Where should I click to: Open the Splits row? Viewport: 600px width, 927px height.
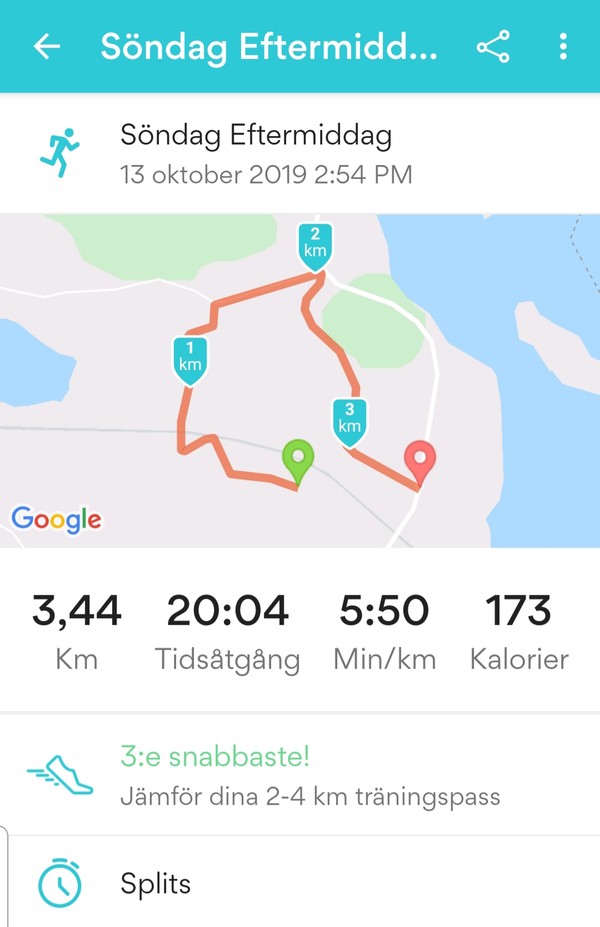click(x=300, y=884)
